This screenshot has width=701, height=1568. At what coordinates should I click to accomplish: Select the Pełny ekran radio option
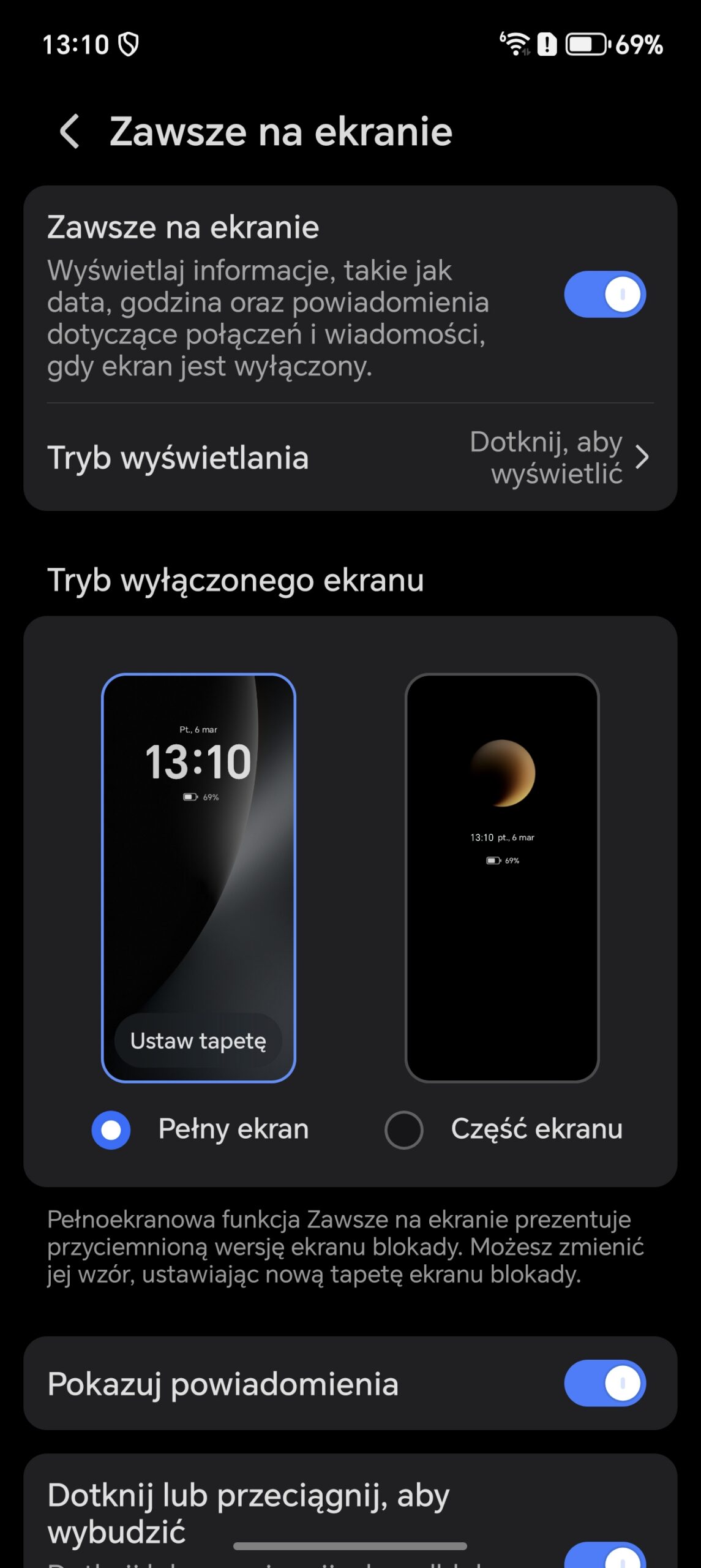click(111, 1129)
